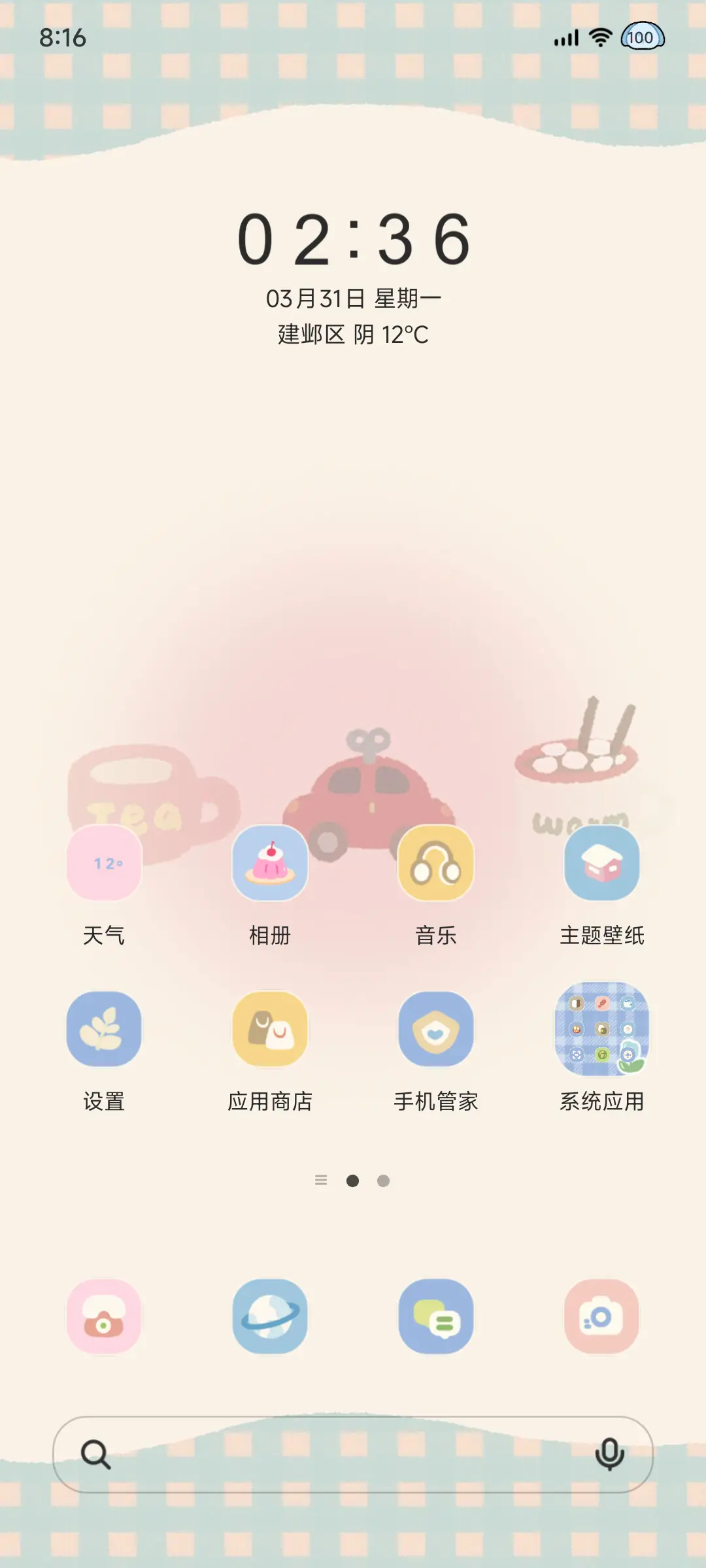Tap the list-view indicator left of page dots

tap(321, 1180)
